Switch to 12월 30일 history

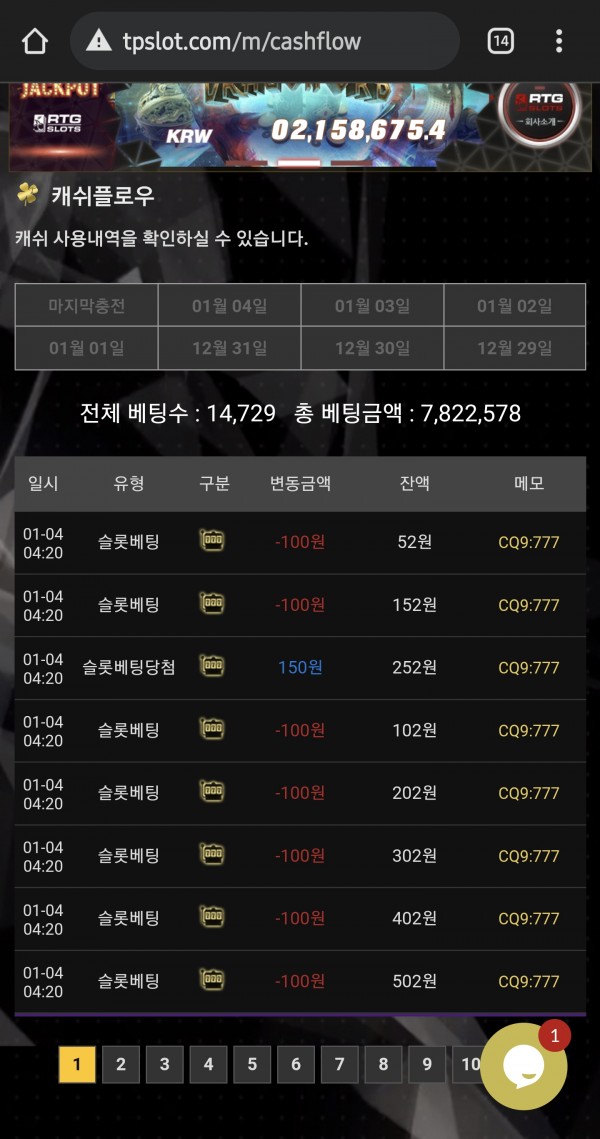[372, 348]
